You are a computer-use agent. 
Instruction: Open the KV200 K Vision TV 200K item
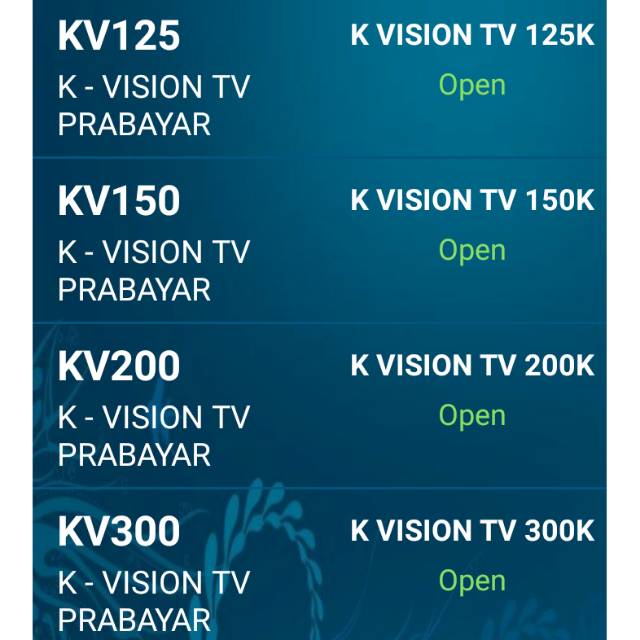click(320, 408)
